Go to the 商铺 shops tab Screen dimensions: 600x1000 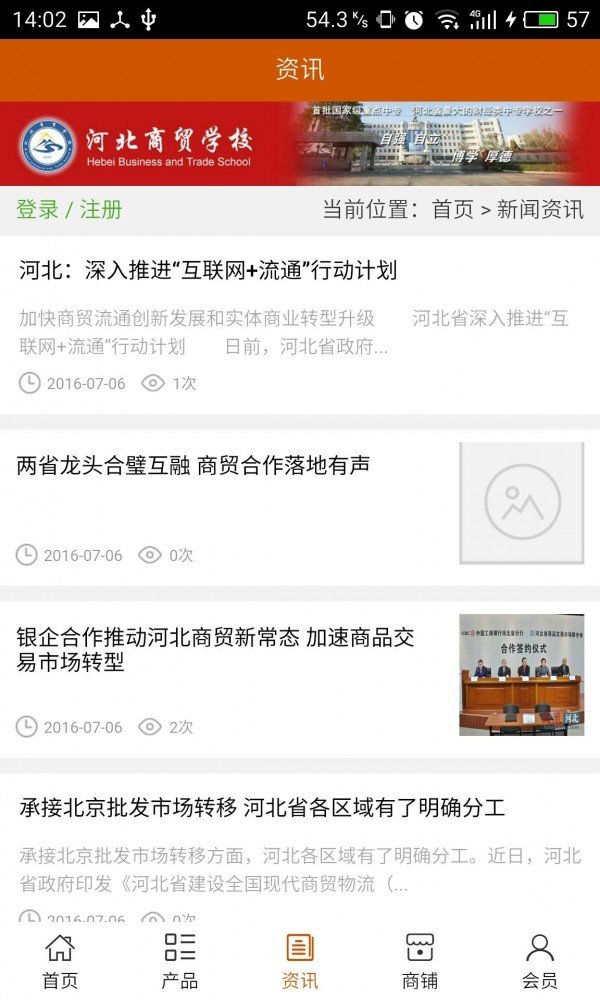pos(420,960)
